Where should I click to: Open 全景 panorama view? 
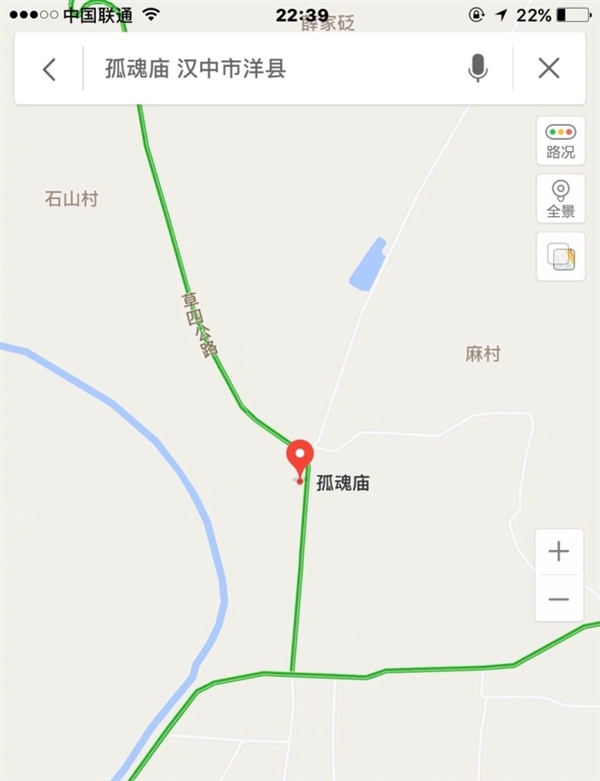click(x=561, y=199)
